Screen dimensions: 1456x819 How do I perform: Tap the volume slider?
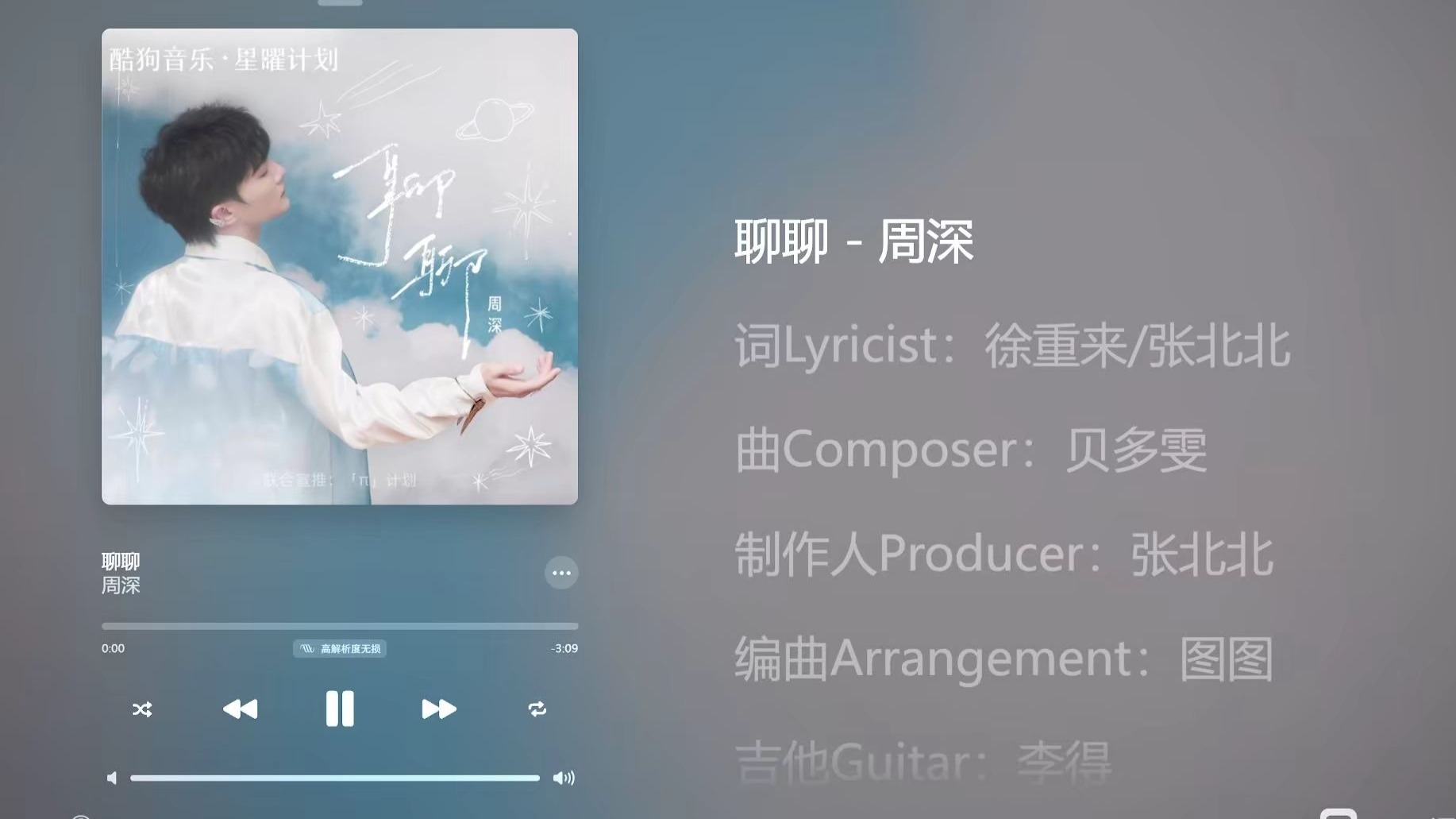[x=335, y=778]
